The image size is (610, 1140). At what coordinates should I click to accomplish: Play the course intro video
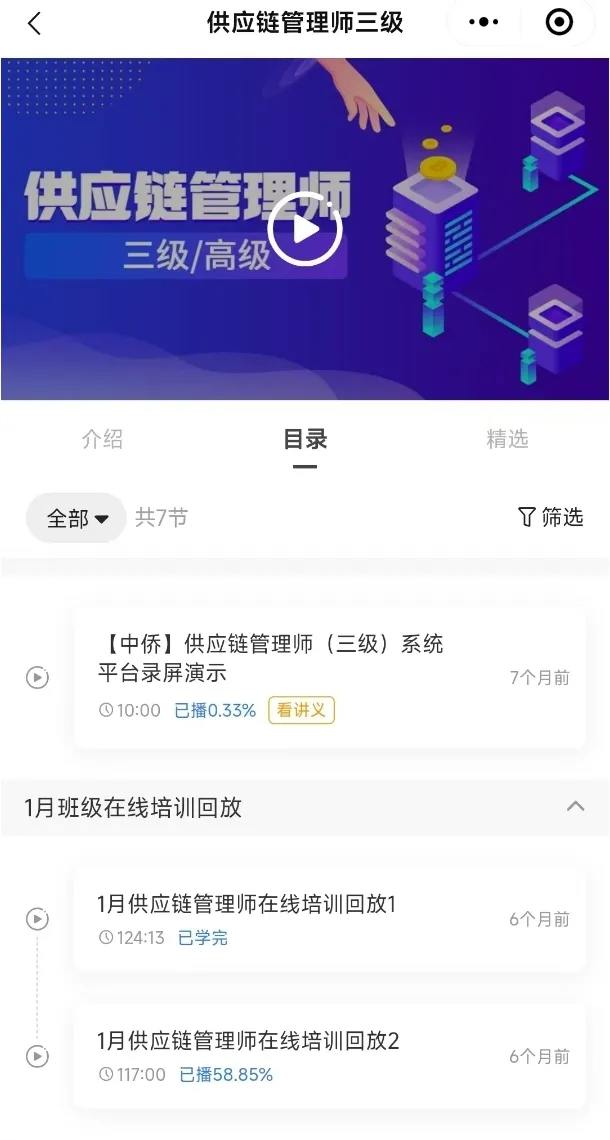coord(305,229)
